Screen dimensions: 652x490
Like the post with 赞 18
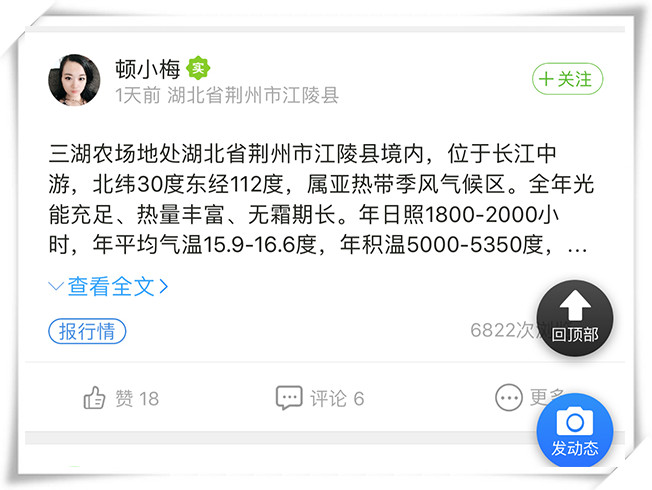point(121,398)
